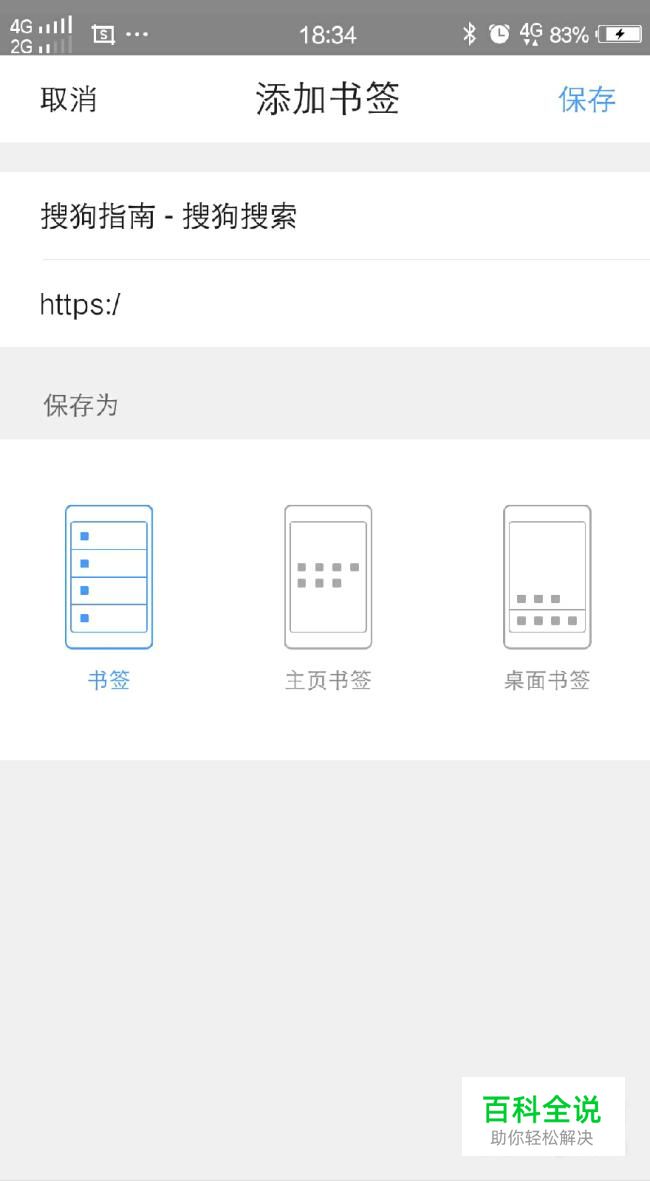Save the bookmark with 保存

click(x=587, y=99)
